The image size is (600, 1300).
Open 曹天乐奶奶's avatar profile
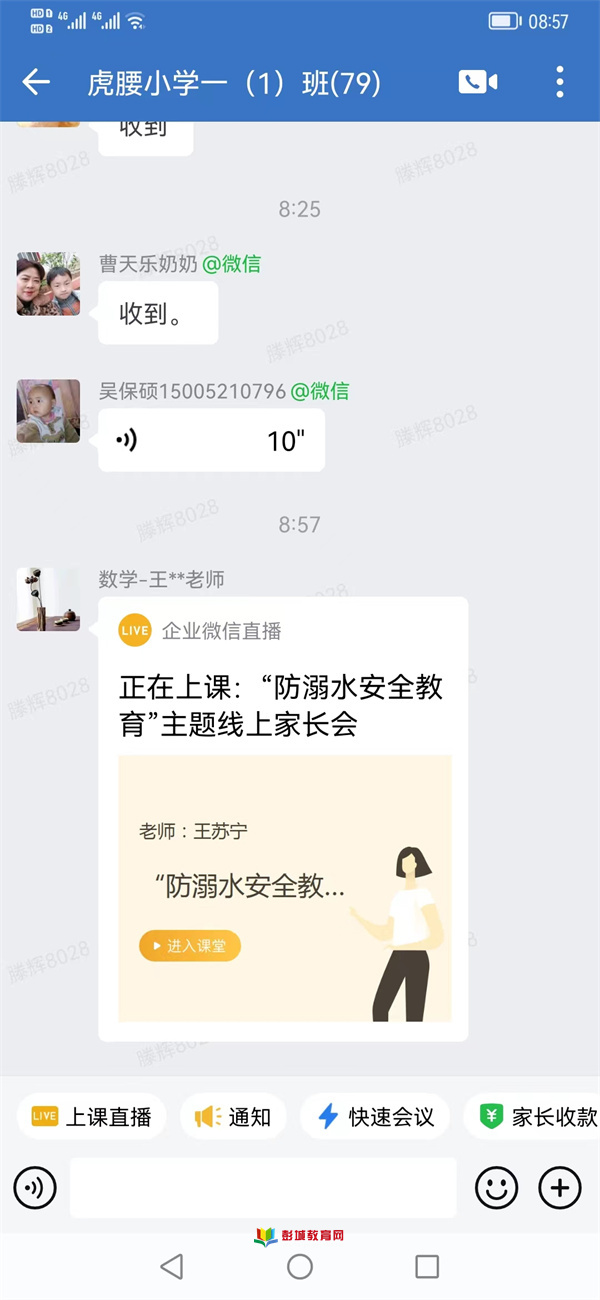click(48, 284)
